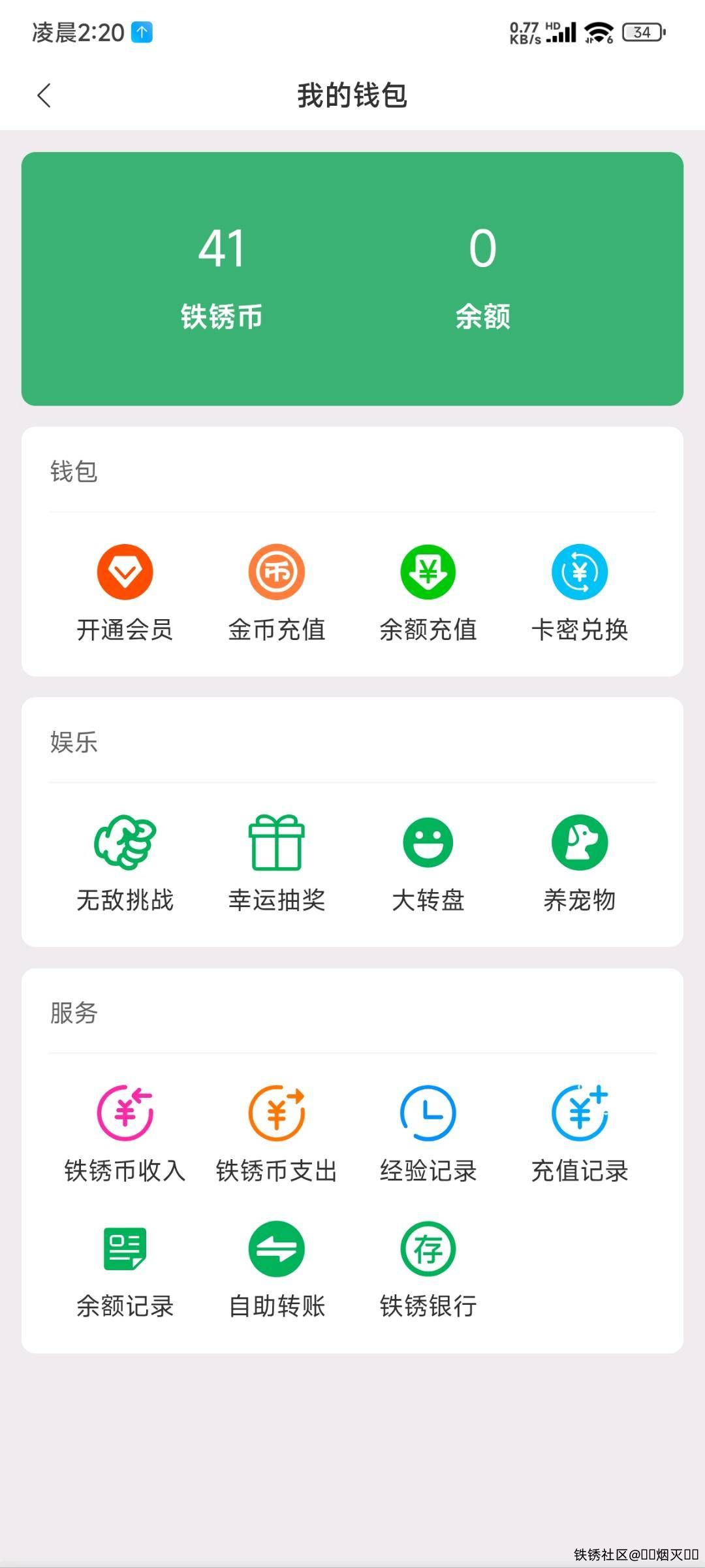
Task: Open 经验记录 experience history
Action: tap(428, 1133)
